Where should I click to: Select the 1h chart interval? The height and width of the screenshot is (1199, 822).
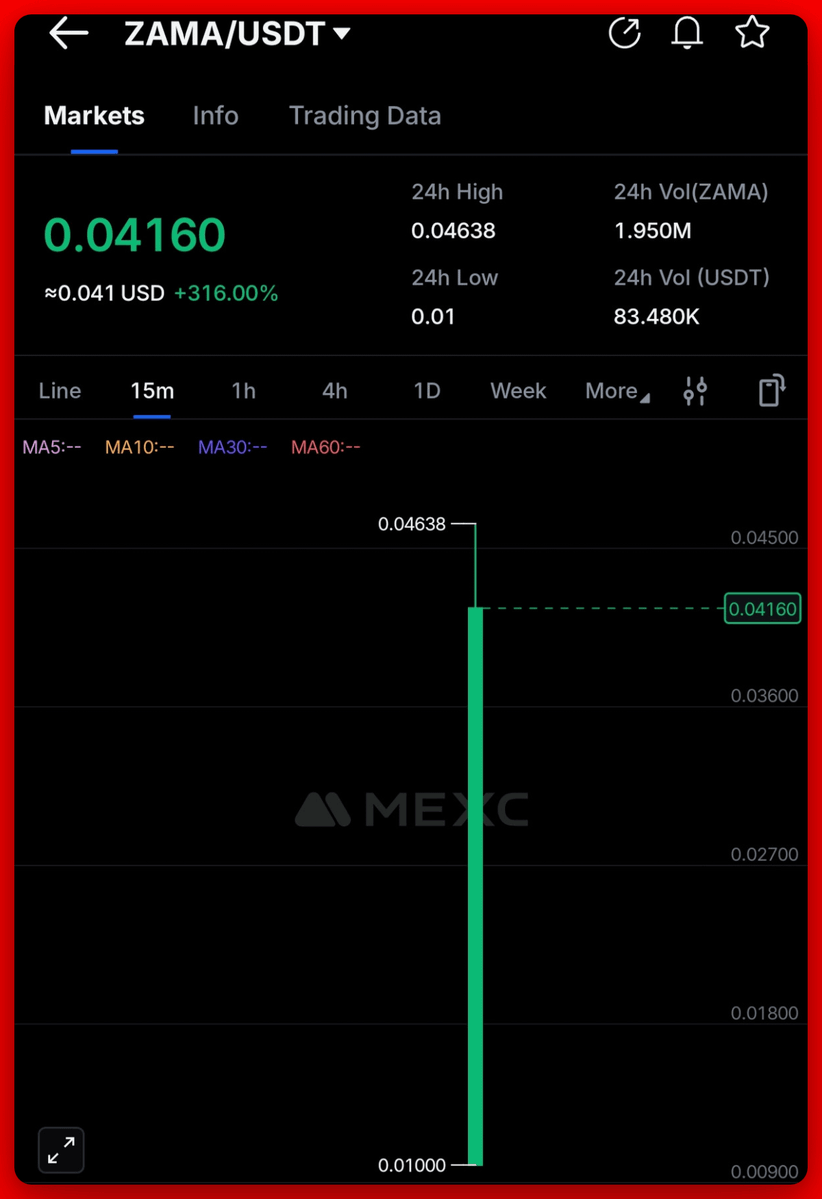tap(243, 391)
